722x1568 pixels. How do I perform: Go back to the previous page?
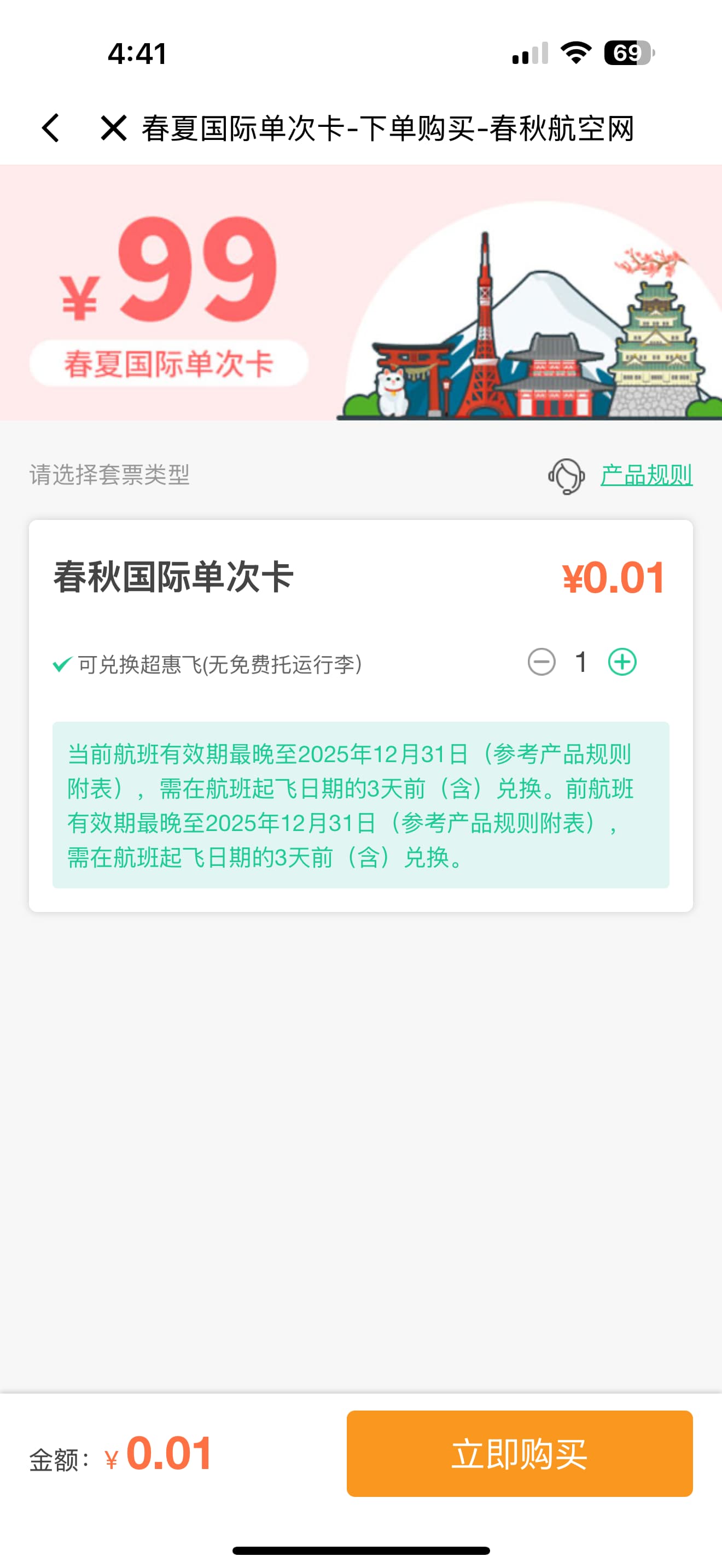coord(50,128)
